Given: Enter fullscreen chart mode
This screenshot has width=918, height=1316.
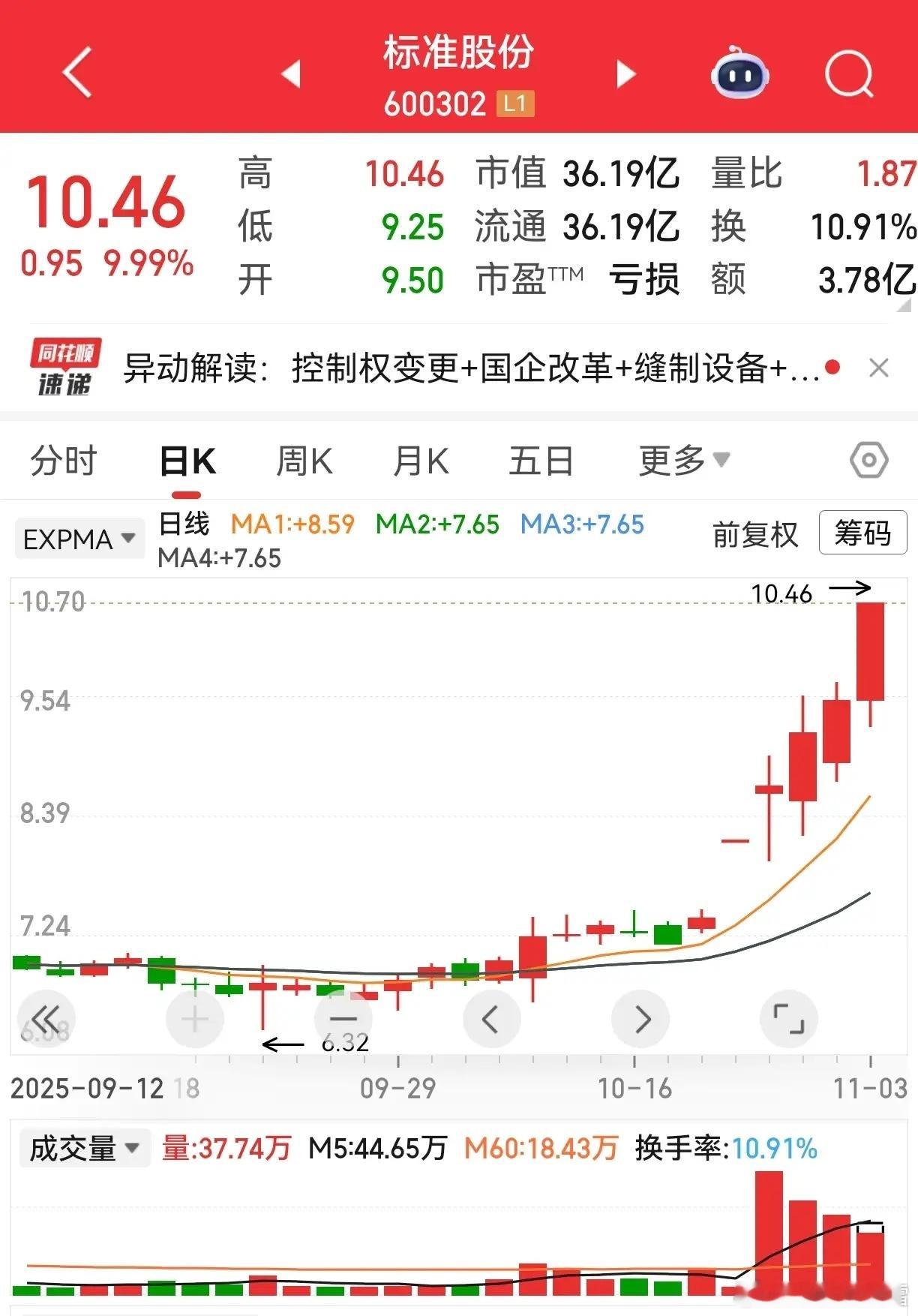Looking at the screenshot, I should 790,1018.
